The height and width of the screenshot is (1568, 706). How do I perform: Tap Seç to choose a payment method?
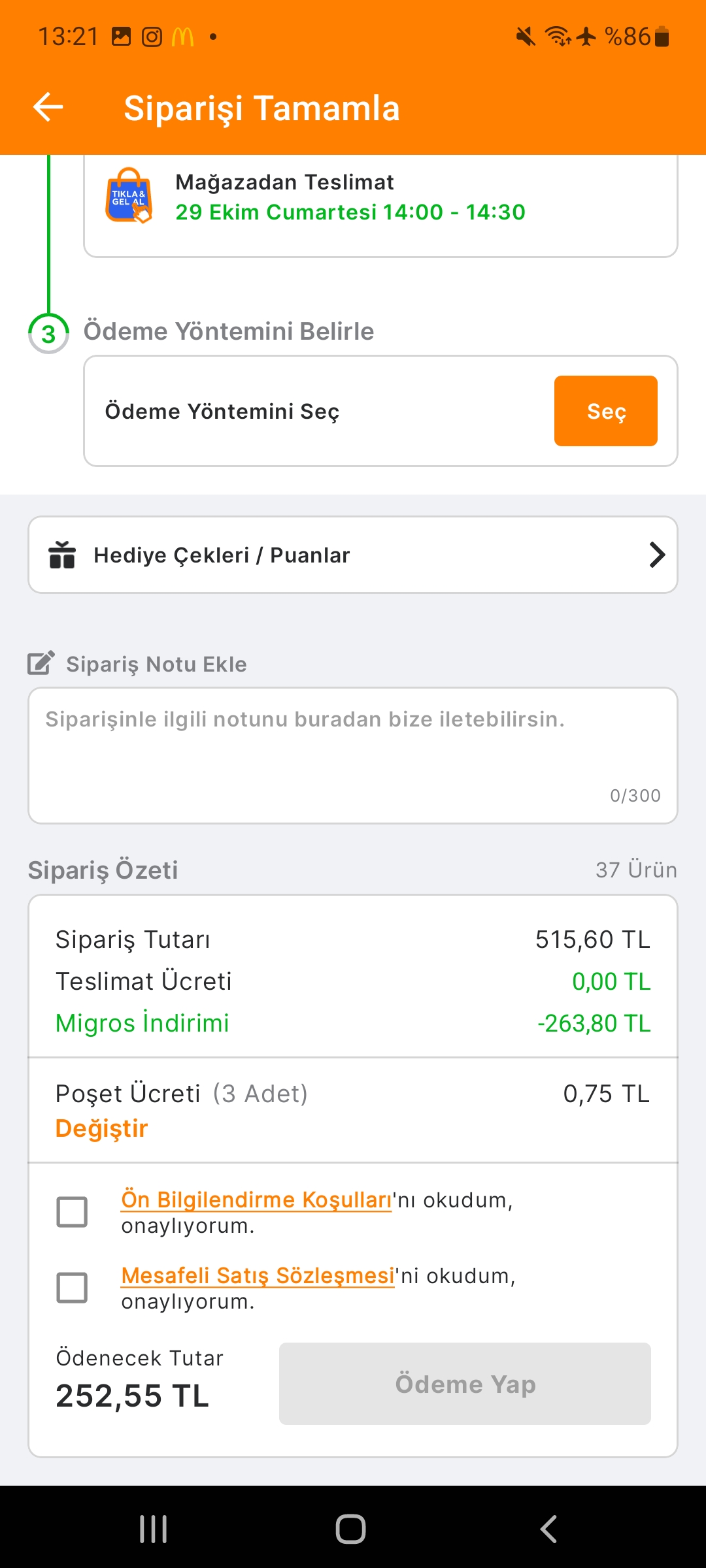(605, 411)
